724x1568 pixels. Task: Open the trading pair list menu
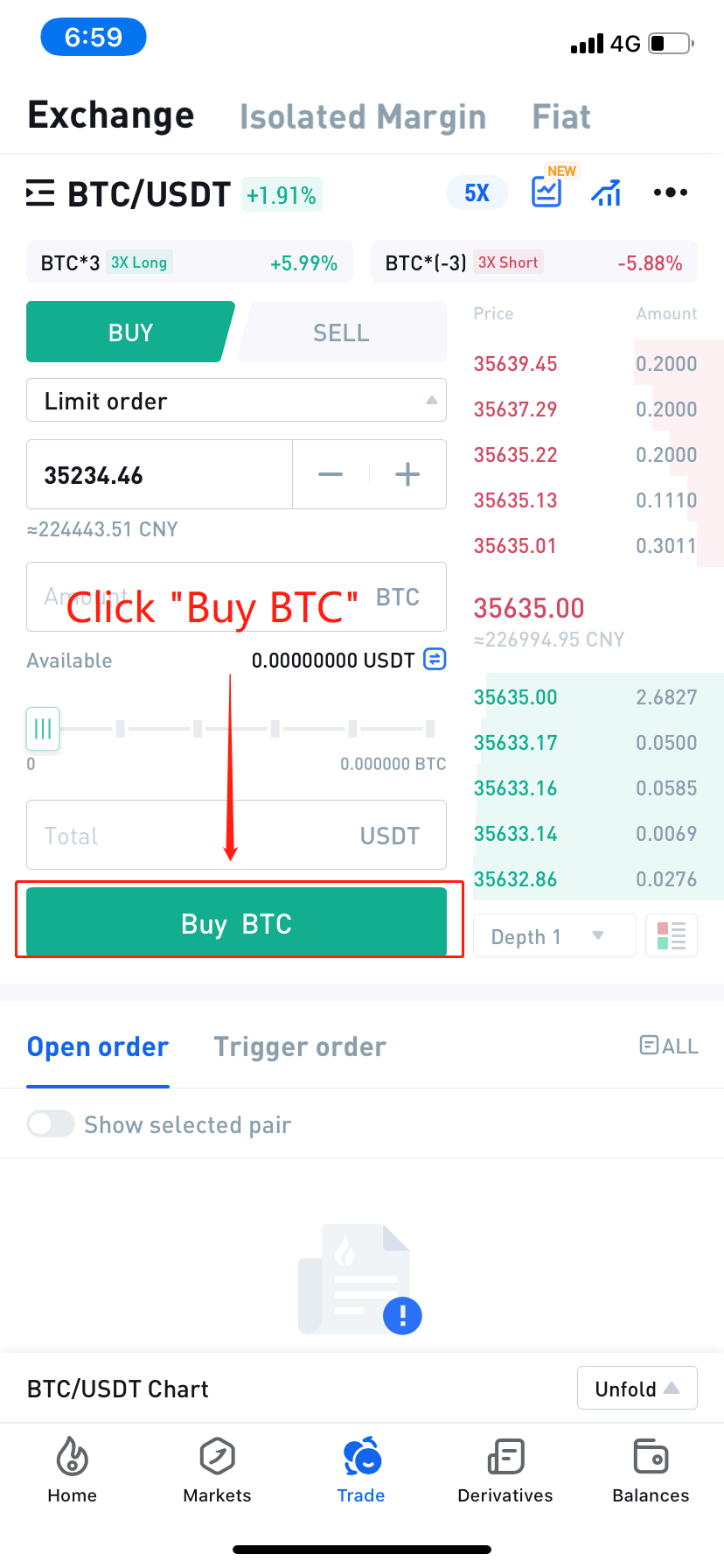click(40, 193)
